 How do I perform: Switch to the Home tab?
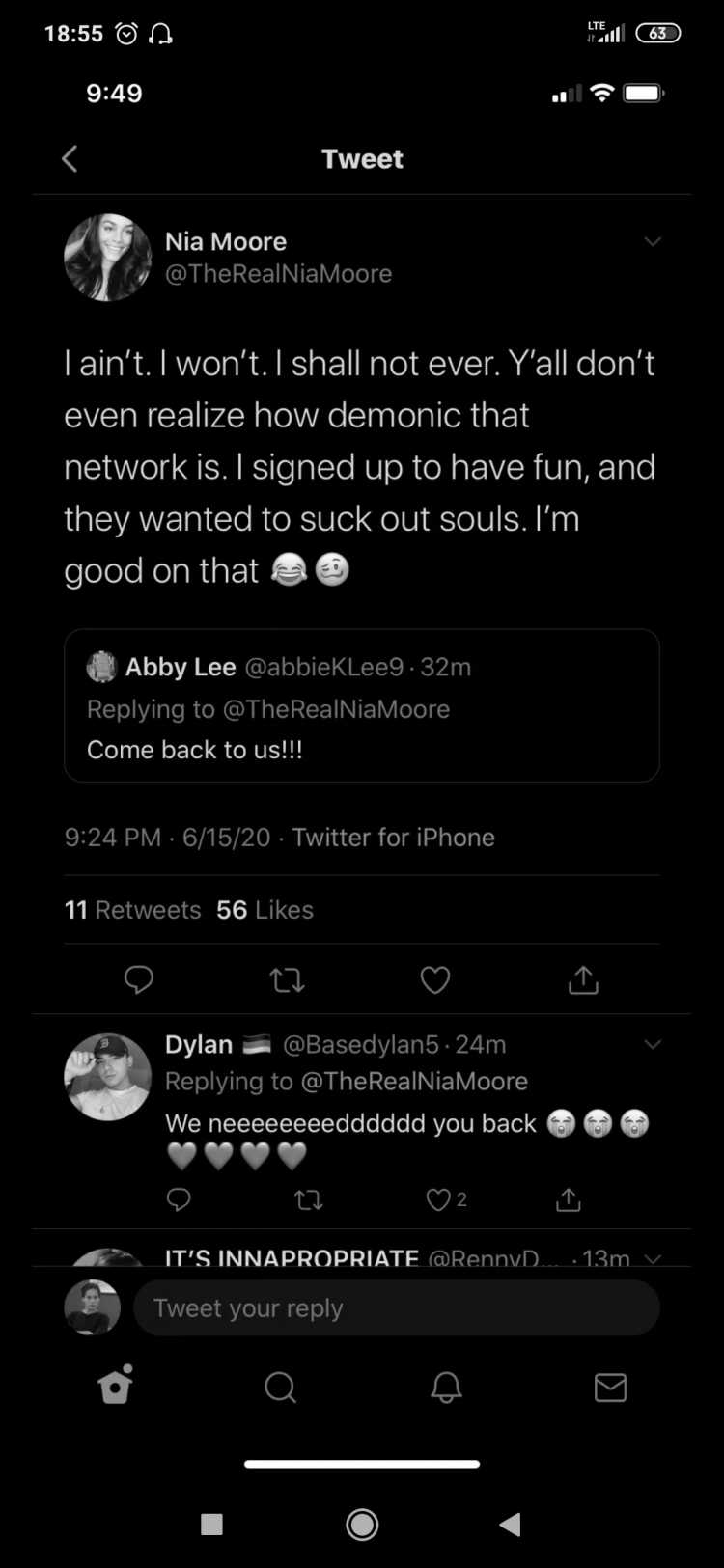(116, 1386)
